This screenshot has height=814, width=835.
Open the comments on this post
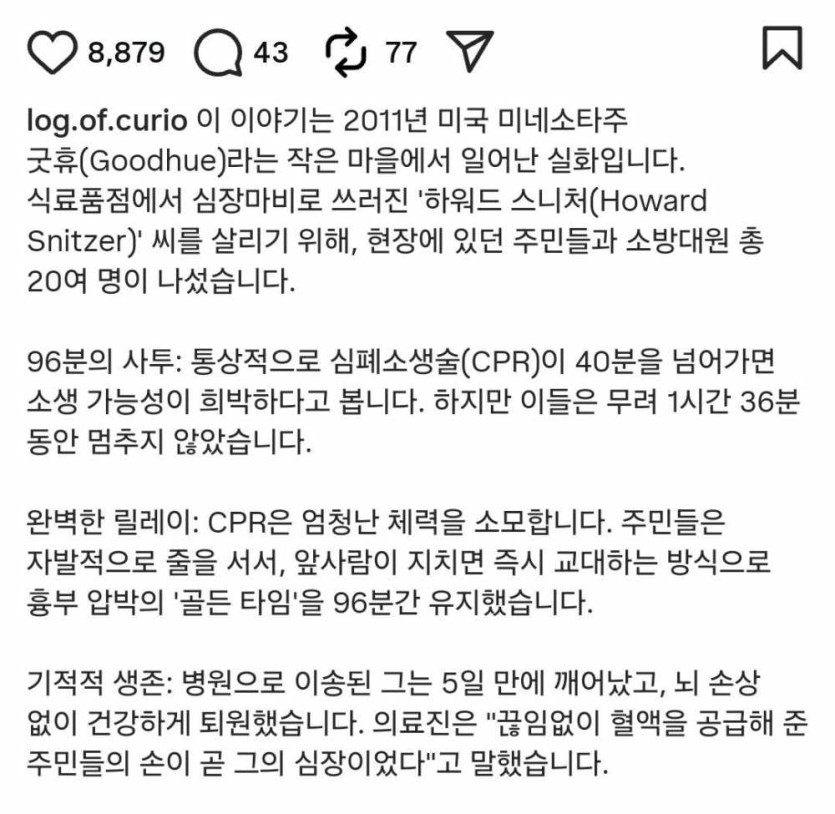click(x=217, y=53)
